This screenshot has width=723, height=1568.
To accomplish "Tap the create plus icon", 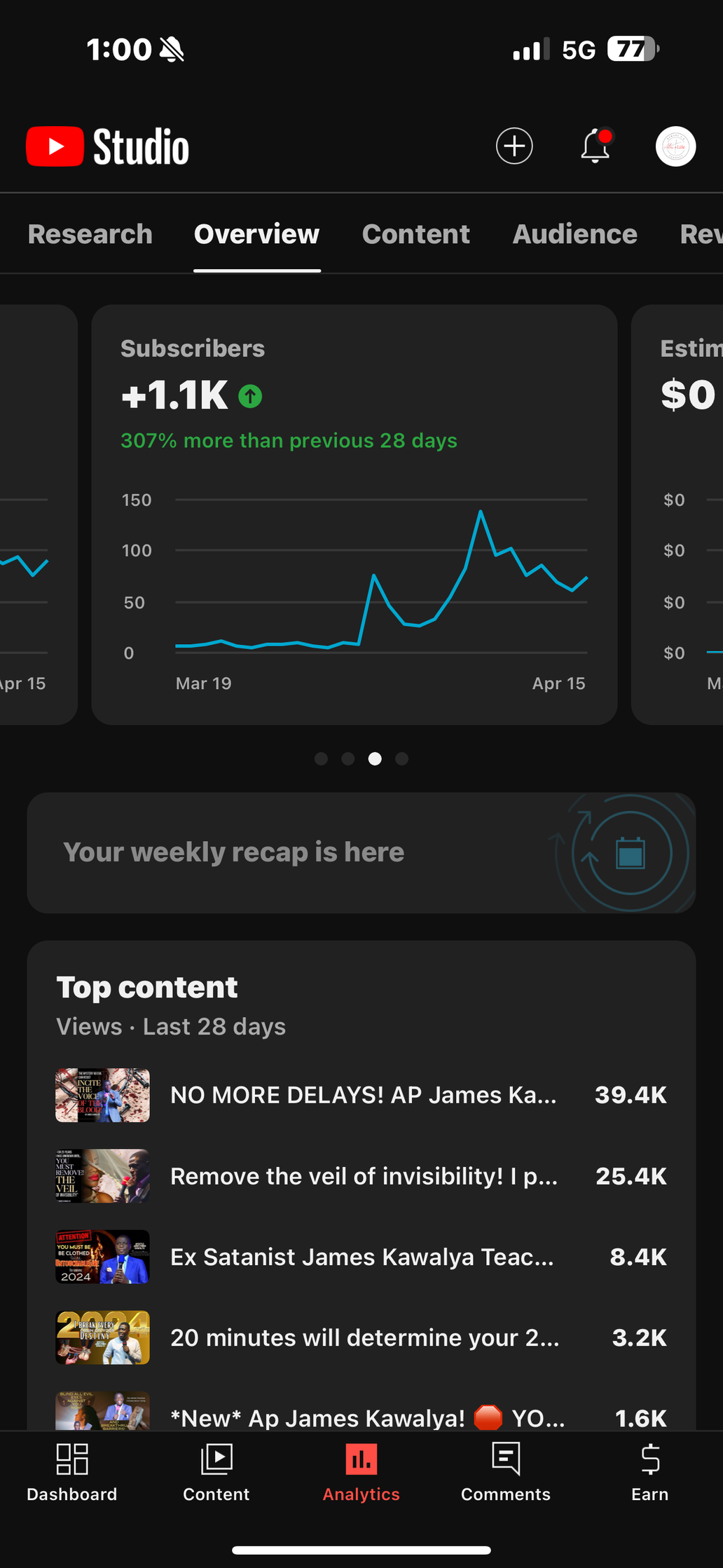I will pyautogui.click(x=514, y=146).
